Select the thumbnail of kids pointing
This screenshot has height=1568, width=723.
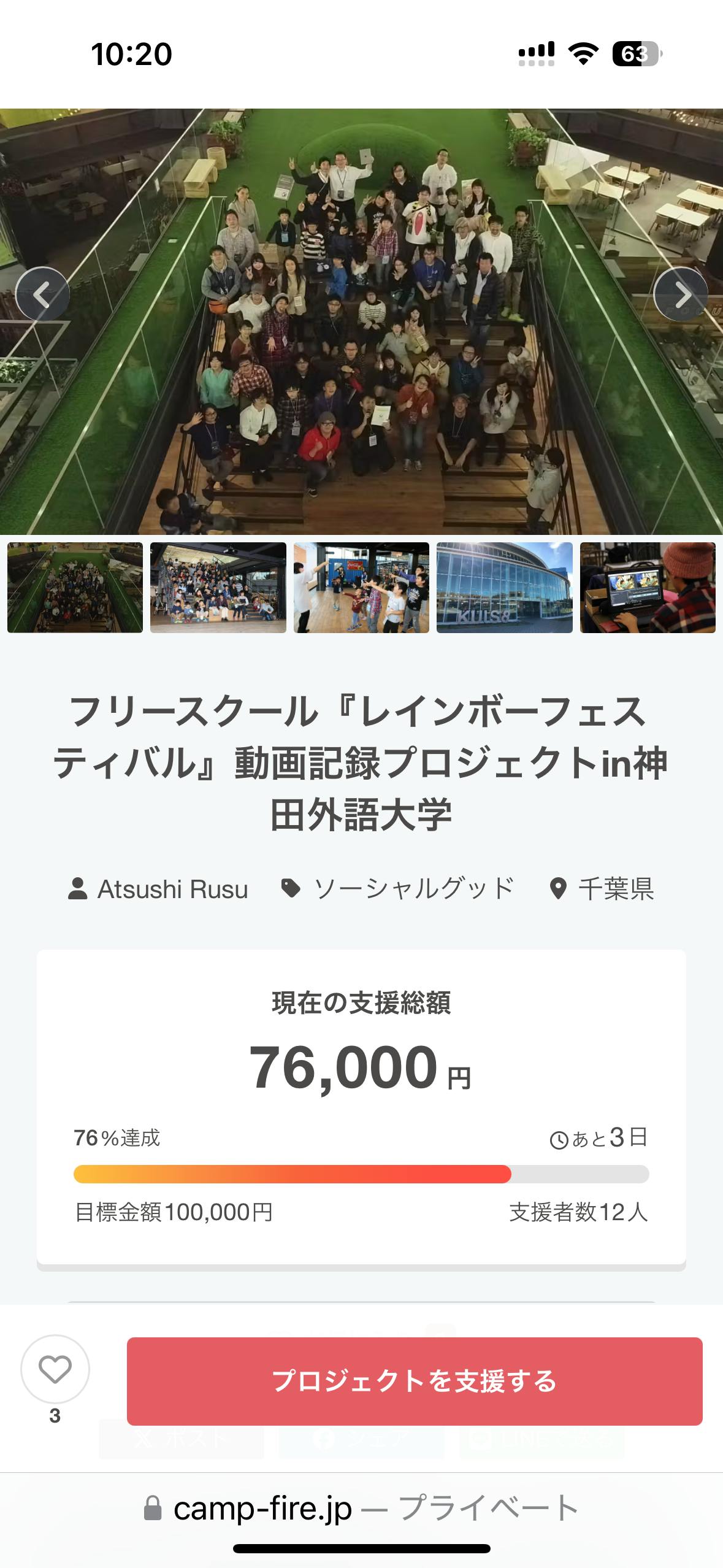(361, 587)
